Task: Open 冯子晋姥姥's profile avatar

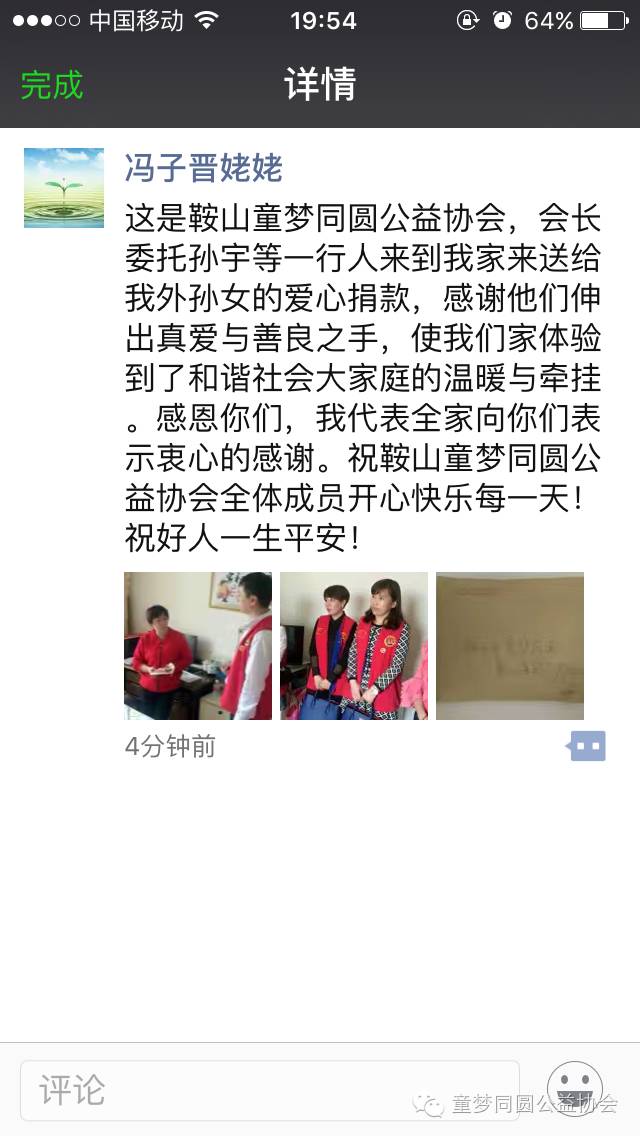Action: click(64, 188)
